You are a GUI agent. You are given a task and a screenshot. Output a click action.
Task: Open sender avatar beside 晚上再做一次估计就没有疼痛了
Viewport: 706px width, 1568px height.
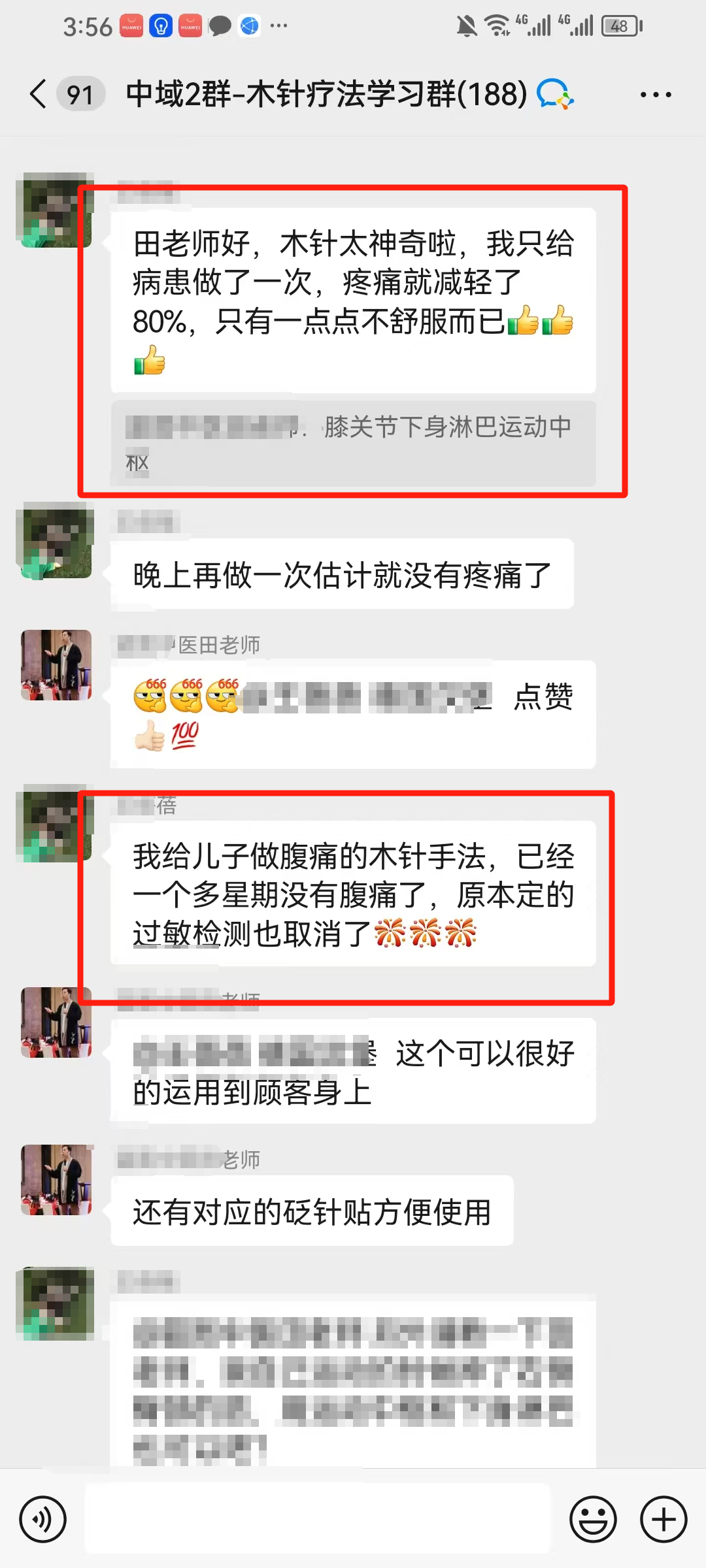point(56,541)
